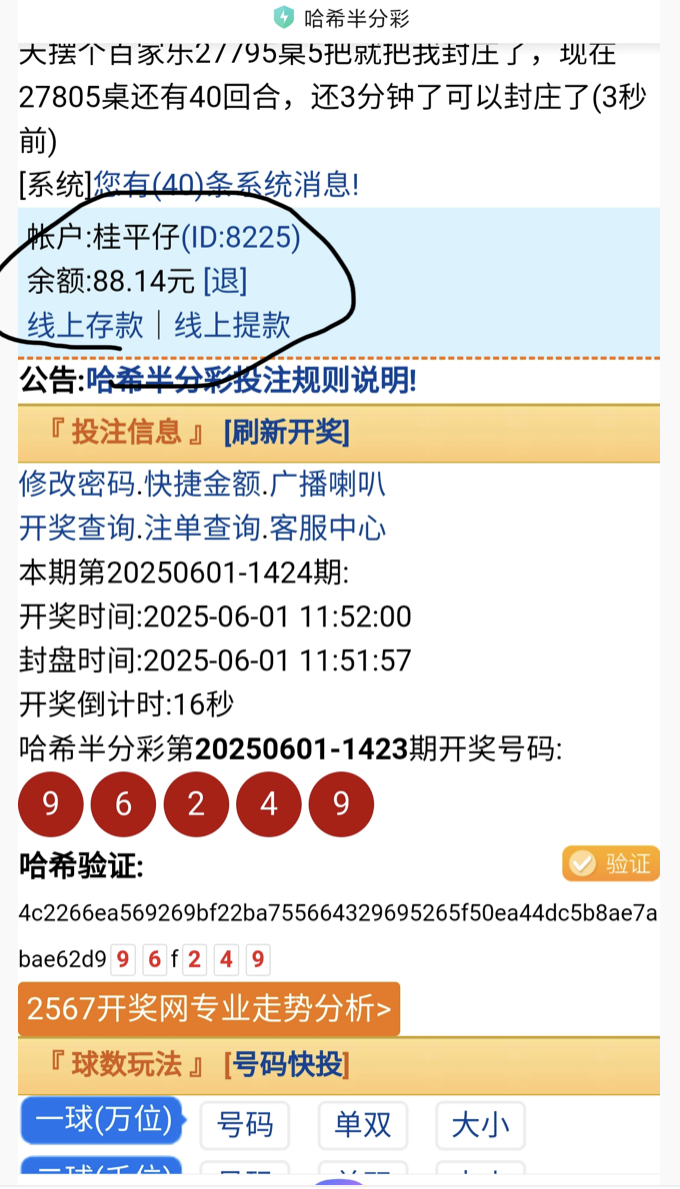
Task: Open 开奖查询 draw results lookup
Action: point(77,527)
